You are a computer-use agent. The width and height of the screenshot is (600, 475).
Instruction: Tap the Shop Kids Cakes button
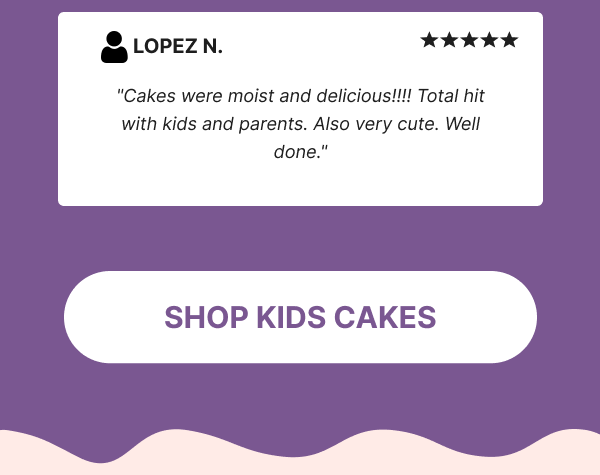[300, 317]
